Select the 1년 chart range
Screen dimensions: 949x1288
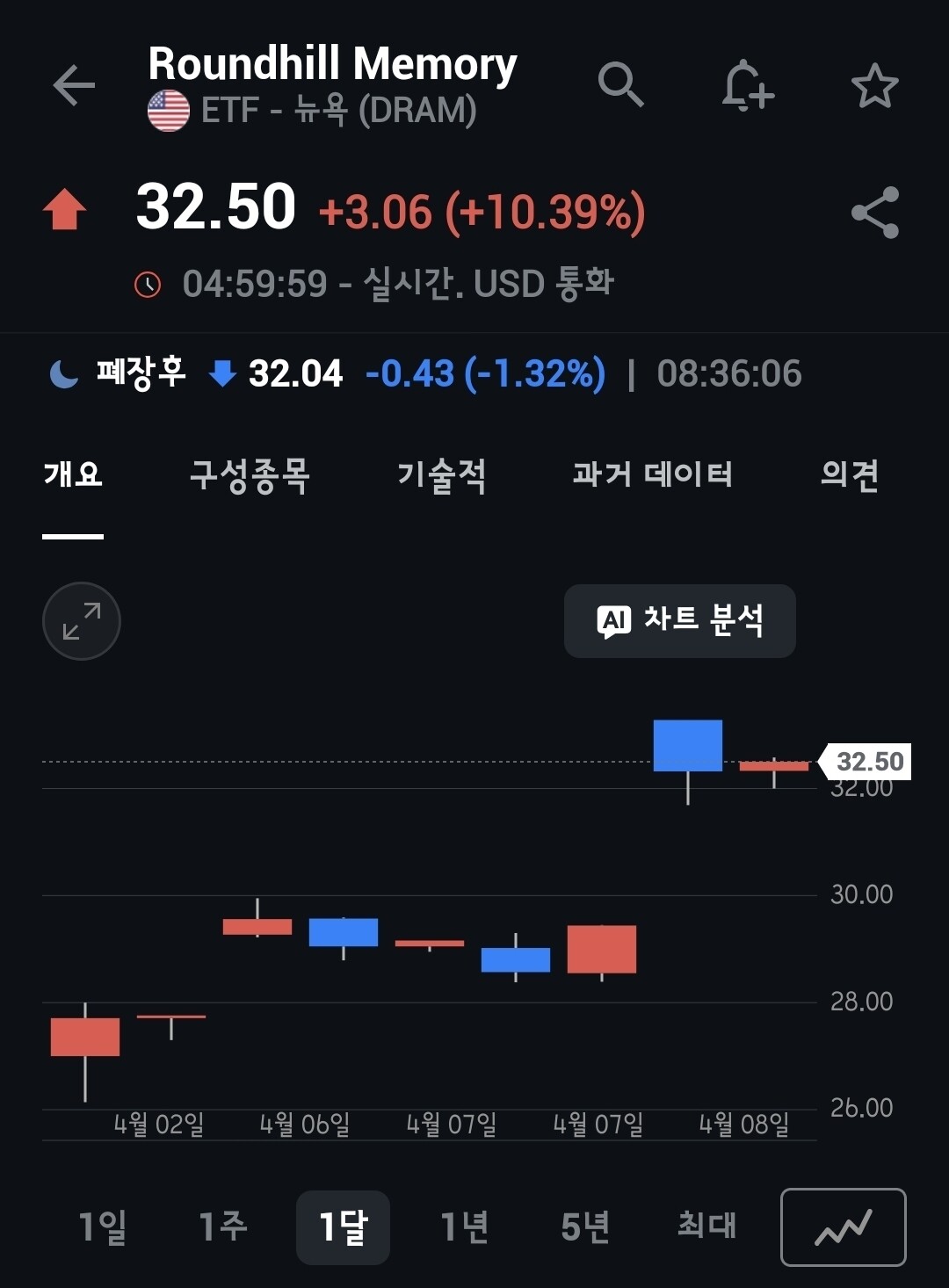464,1226
